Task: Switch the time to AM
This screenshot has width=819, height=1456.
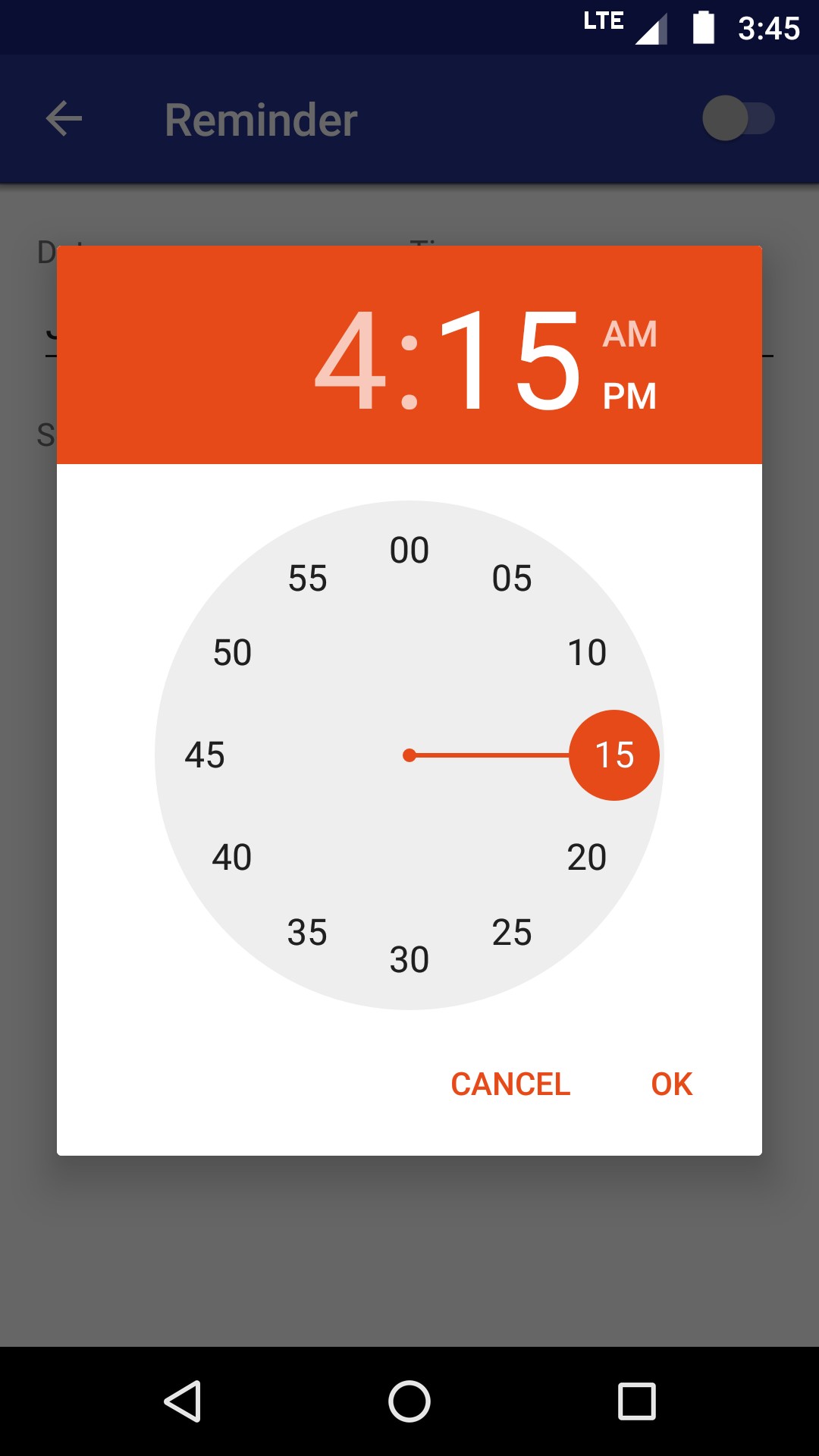Action: (x=629, y=334)
